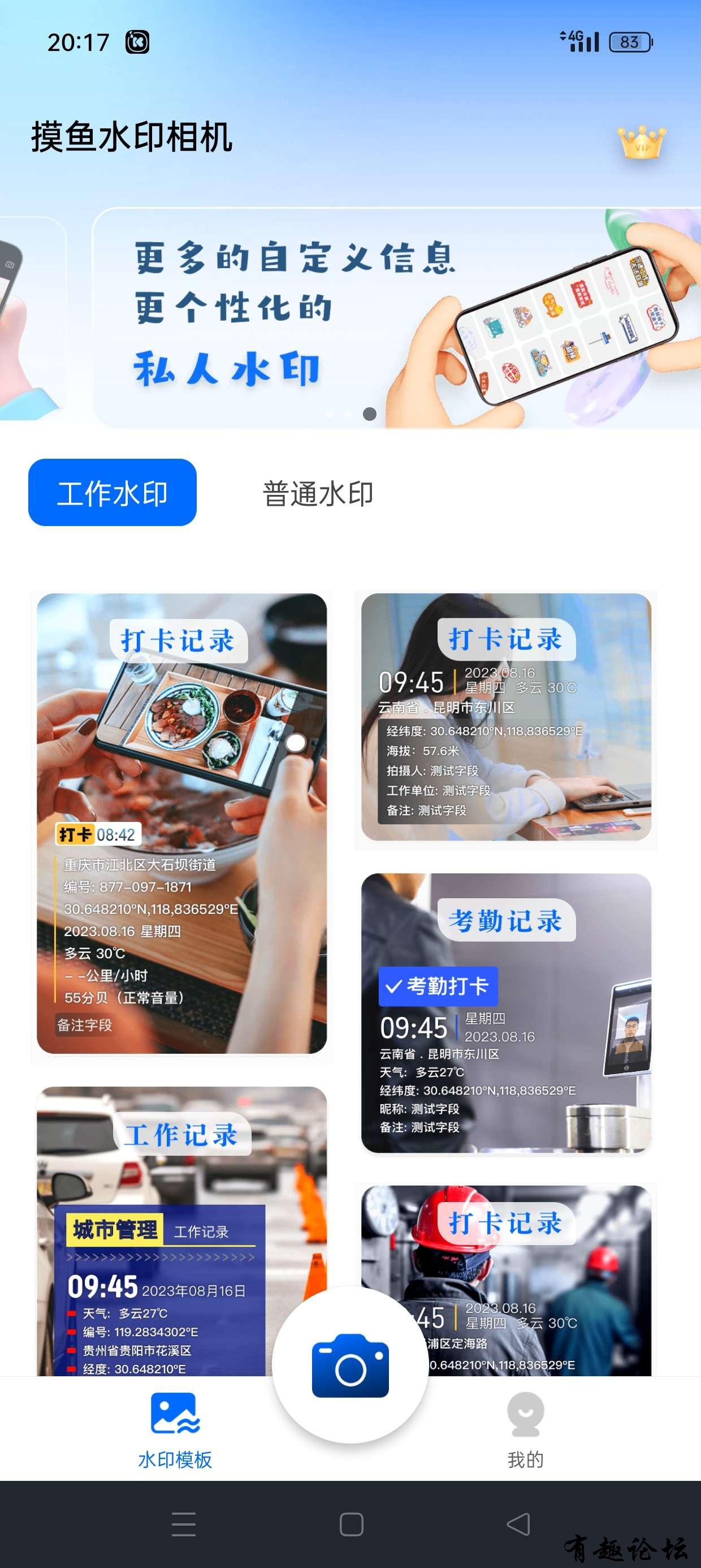Open the 考勤记录 attendance template
Image resolution: width=701 pixels, height=1568 pixels.
tap(505, 1013)
